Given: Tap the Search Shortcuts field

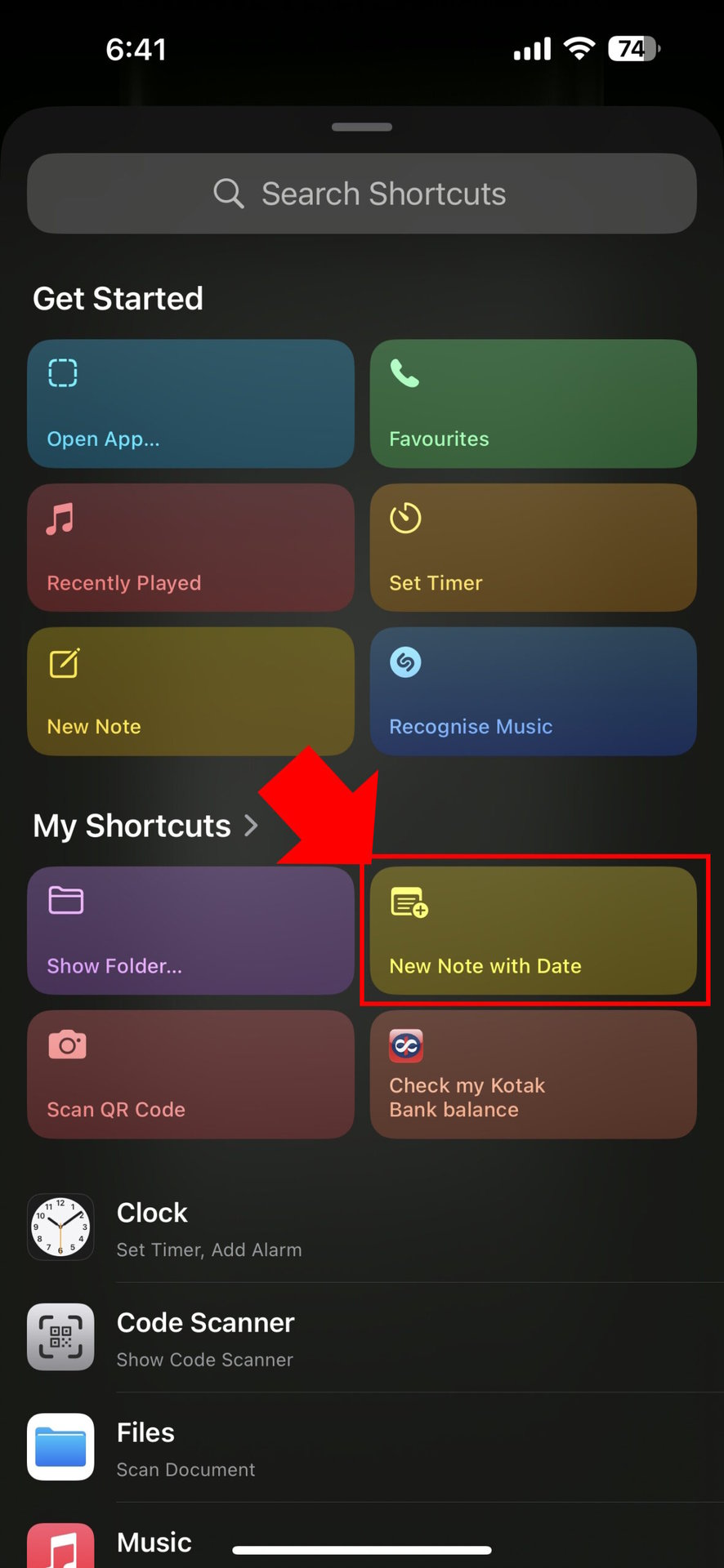Looking at the screenshot, I should coord(361,194).
